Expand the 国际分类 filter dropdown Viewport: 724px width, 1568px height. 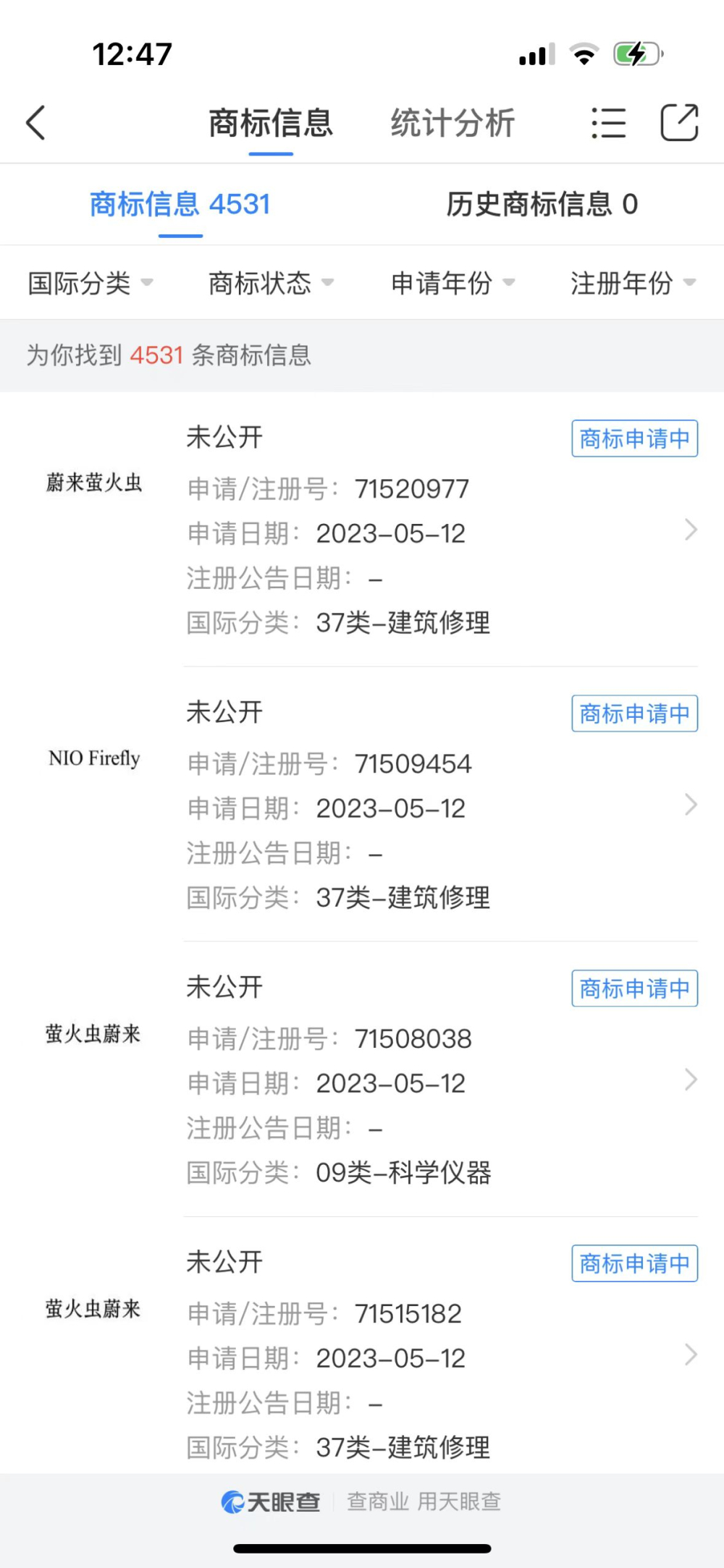pyautogui.click(x=90, y=283)
